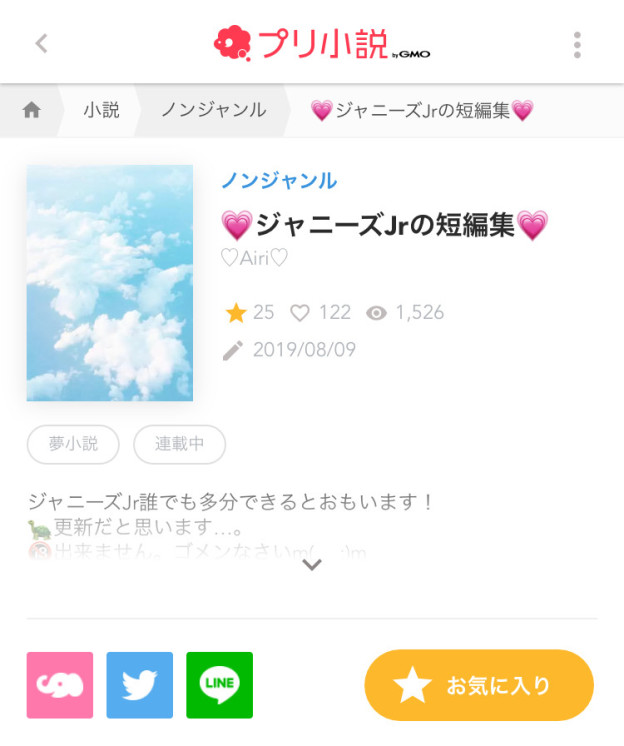Image resolution: width=624 pixels, height=746 pixels.
Task: Open the sky cover image
Action: (x=110, y=283)
